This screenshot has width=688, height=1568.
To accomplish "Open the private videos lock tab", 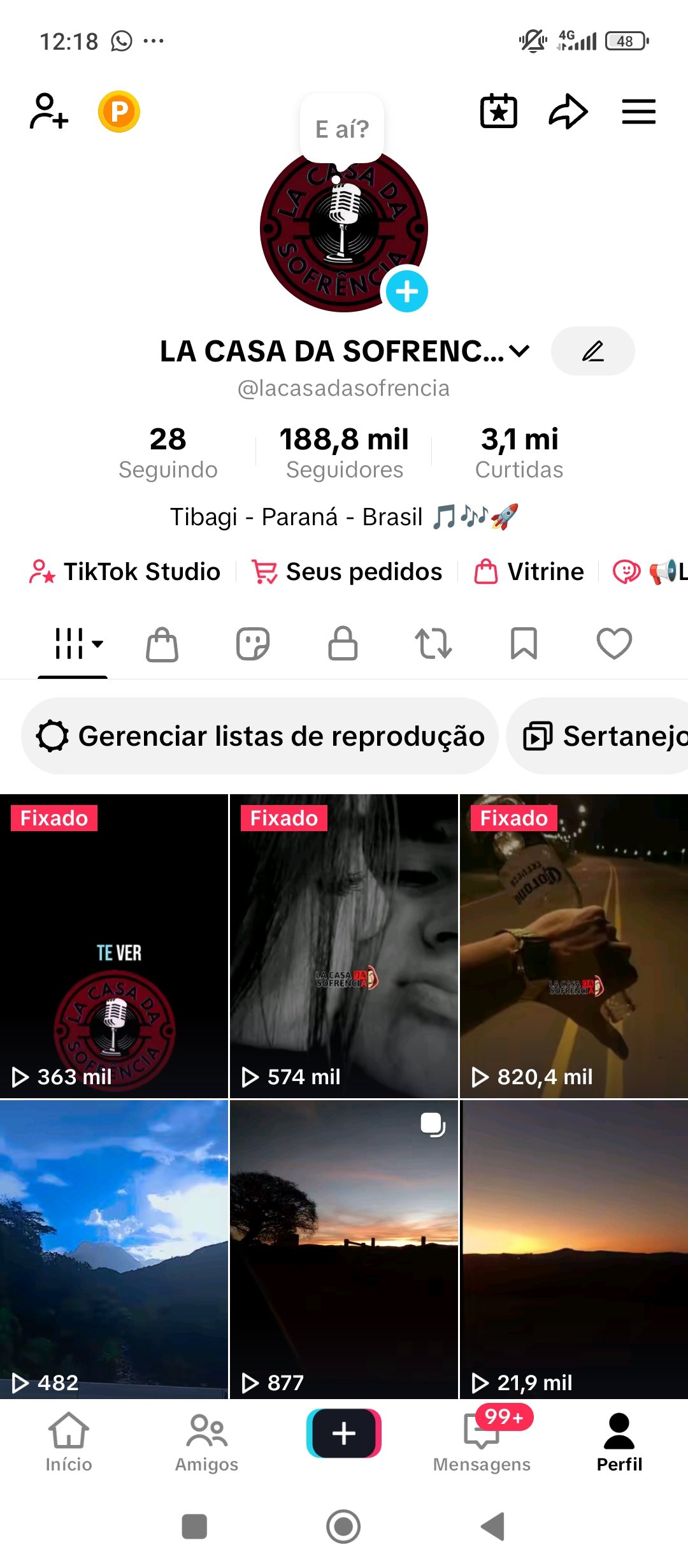I will pos(343,643).
